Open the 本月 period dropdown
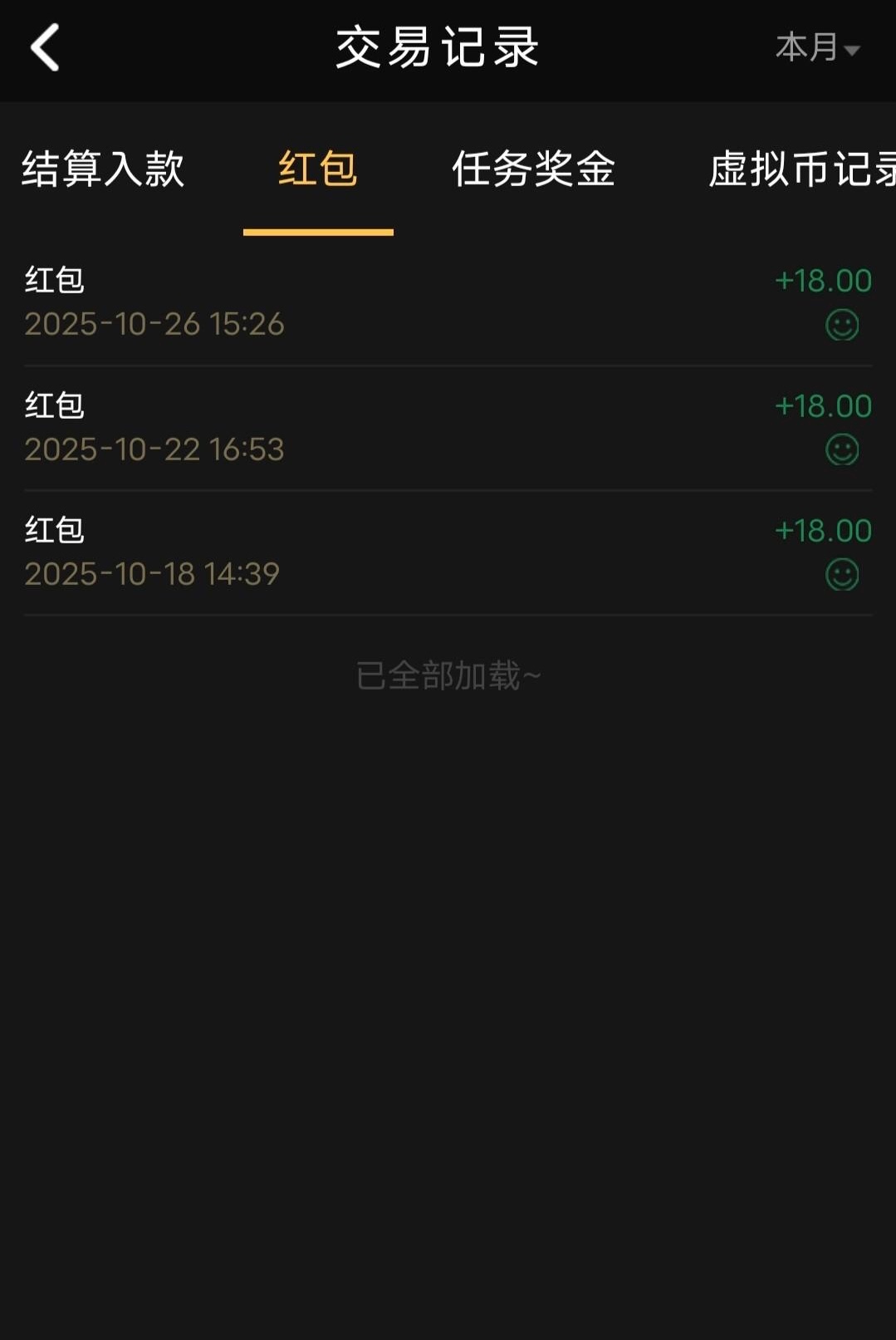Image resolution: width=896 pixels, height=1340 pixels. (x=817, y=47)
